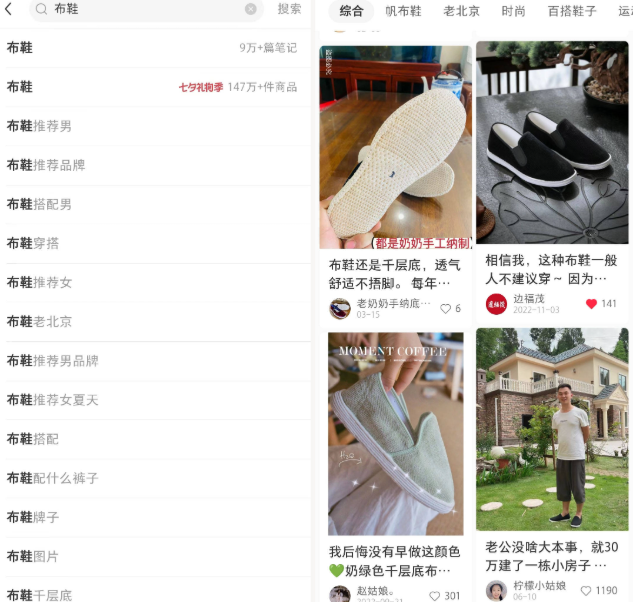Switch to the 百搭鞋子 tab

(x=572, y=11)
